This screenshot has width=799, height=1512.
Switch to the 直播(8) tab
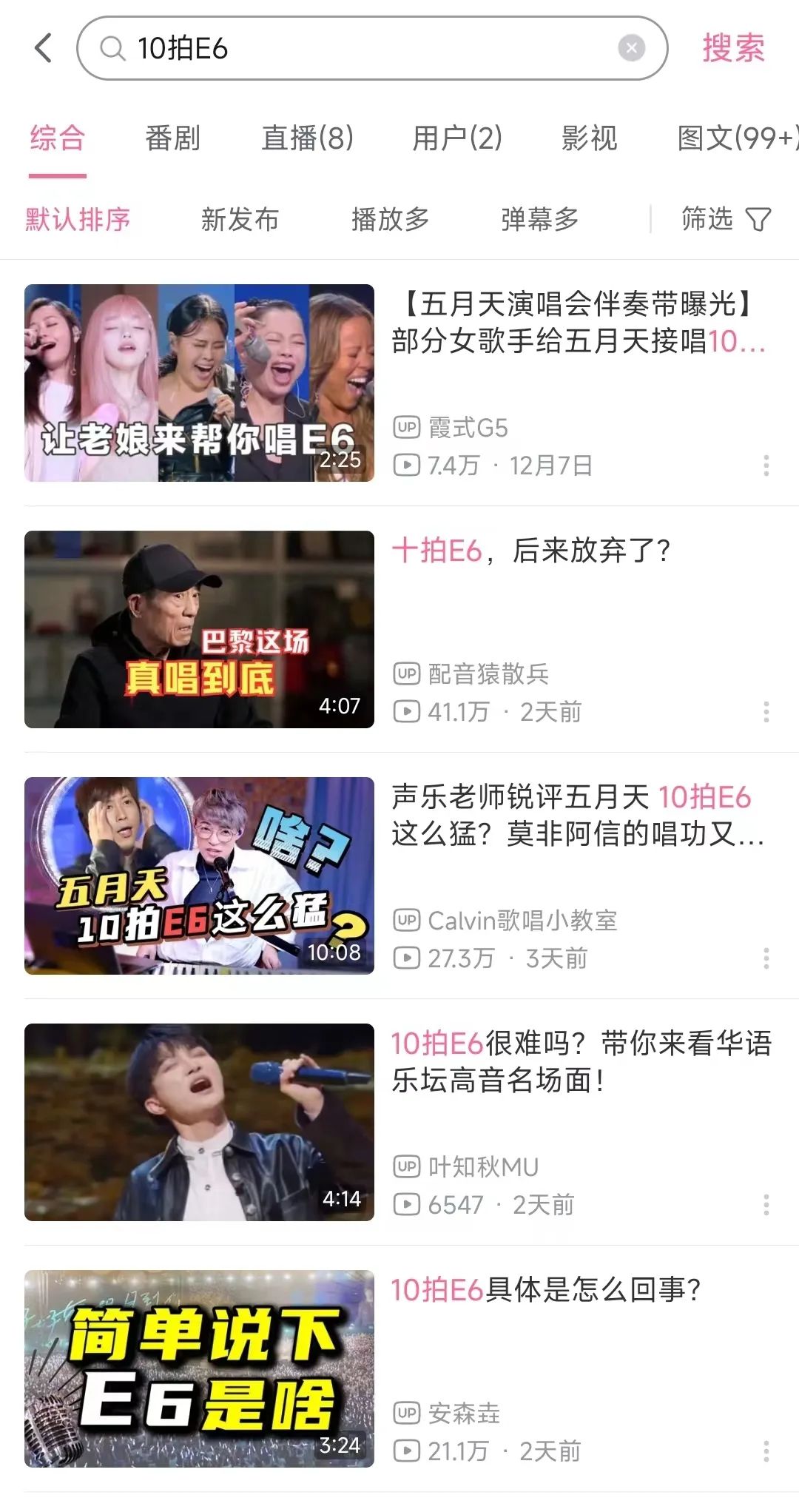point(307,138)
